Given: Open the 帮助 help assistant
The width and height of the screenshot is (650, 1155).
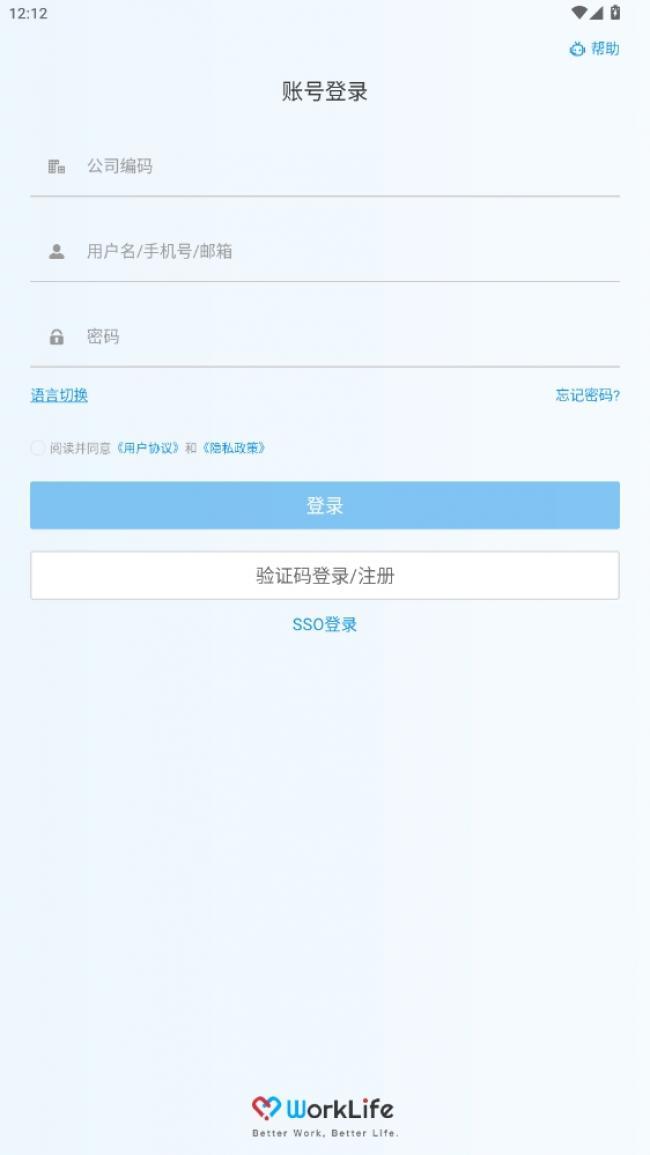Looking at the screenshot, I should pyautogui.click(x=595, y=49).
